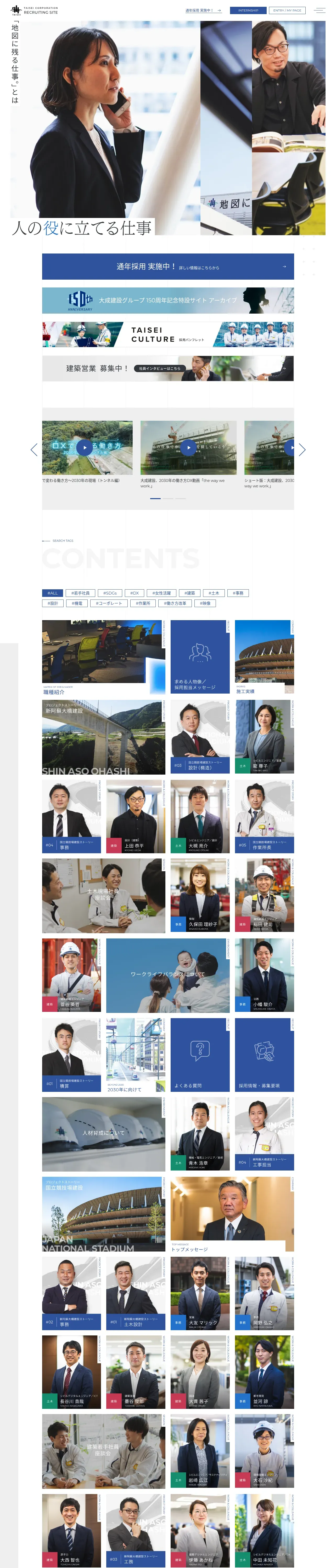Select the #SDGs tag
Screen dimensions: 336x1568
coord(110,593)
